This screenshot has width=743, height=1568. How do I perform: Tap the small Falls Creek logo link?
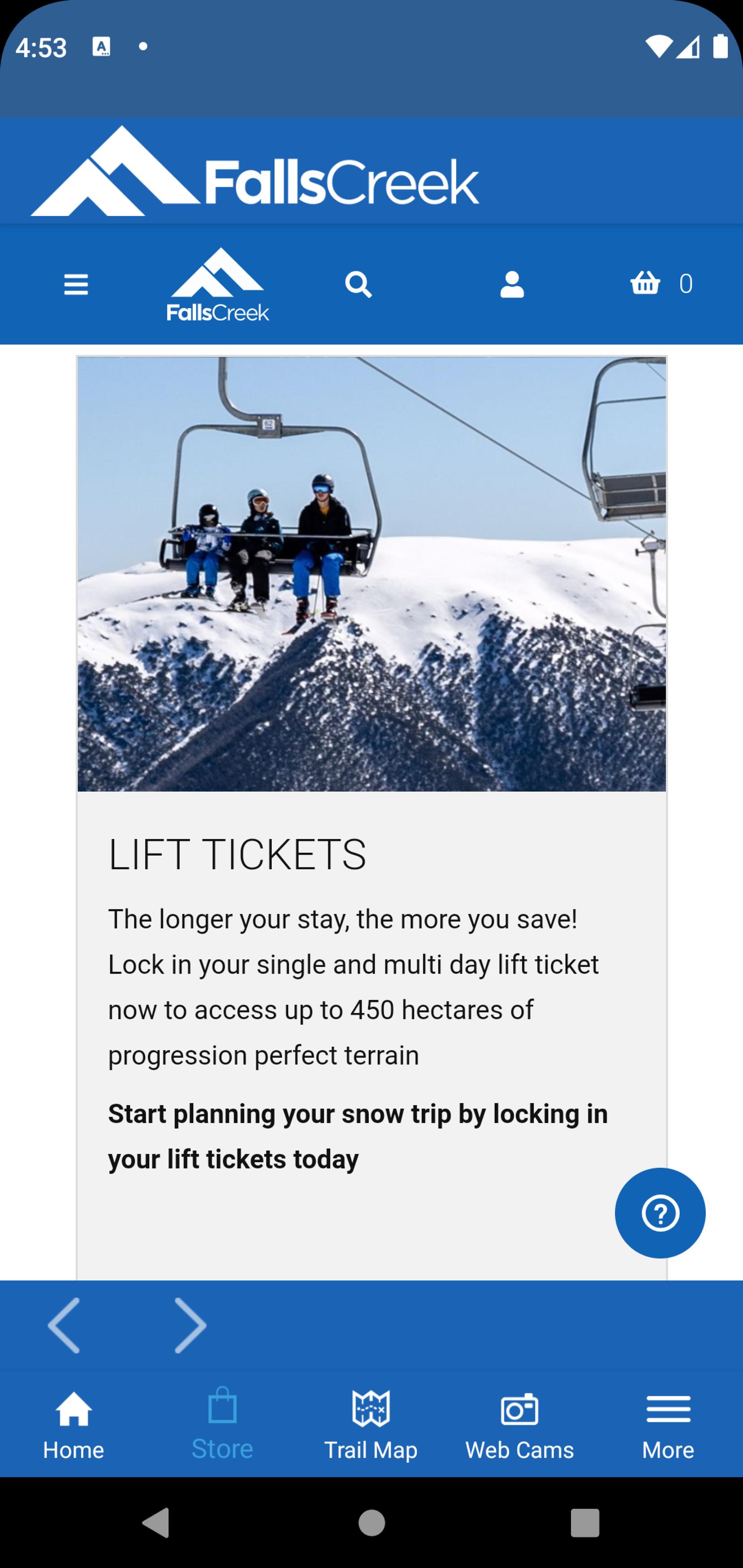217,284
